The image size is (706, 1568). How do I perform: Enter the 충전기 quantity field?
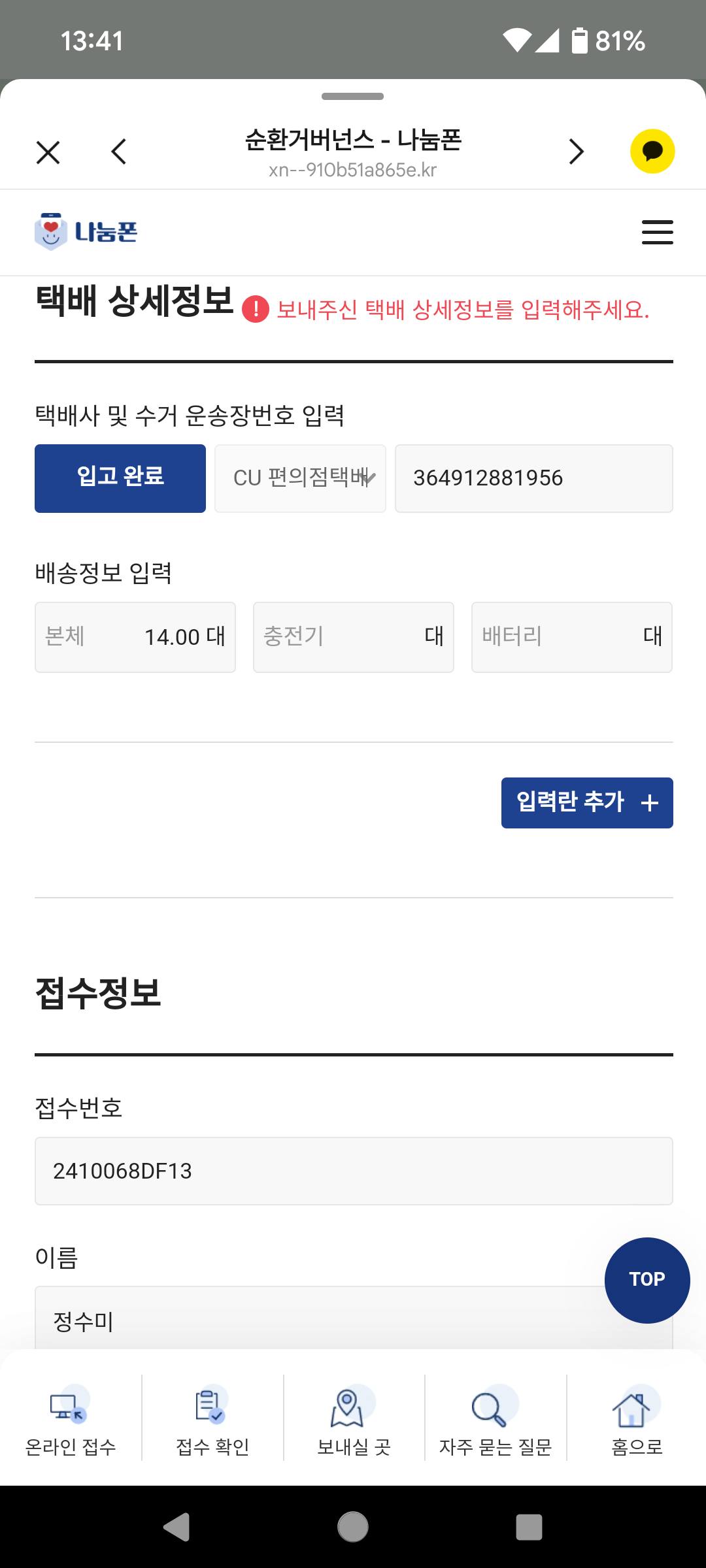pyautogui.click(x=354, y=637)
